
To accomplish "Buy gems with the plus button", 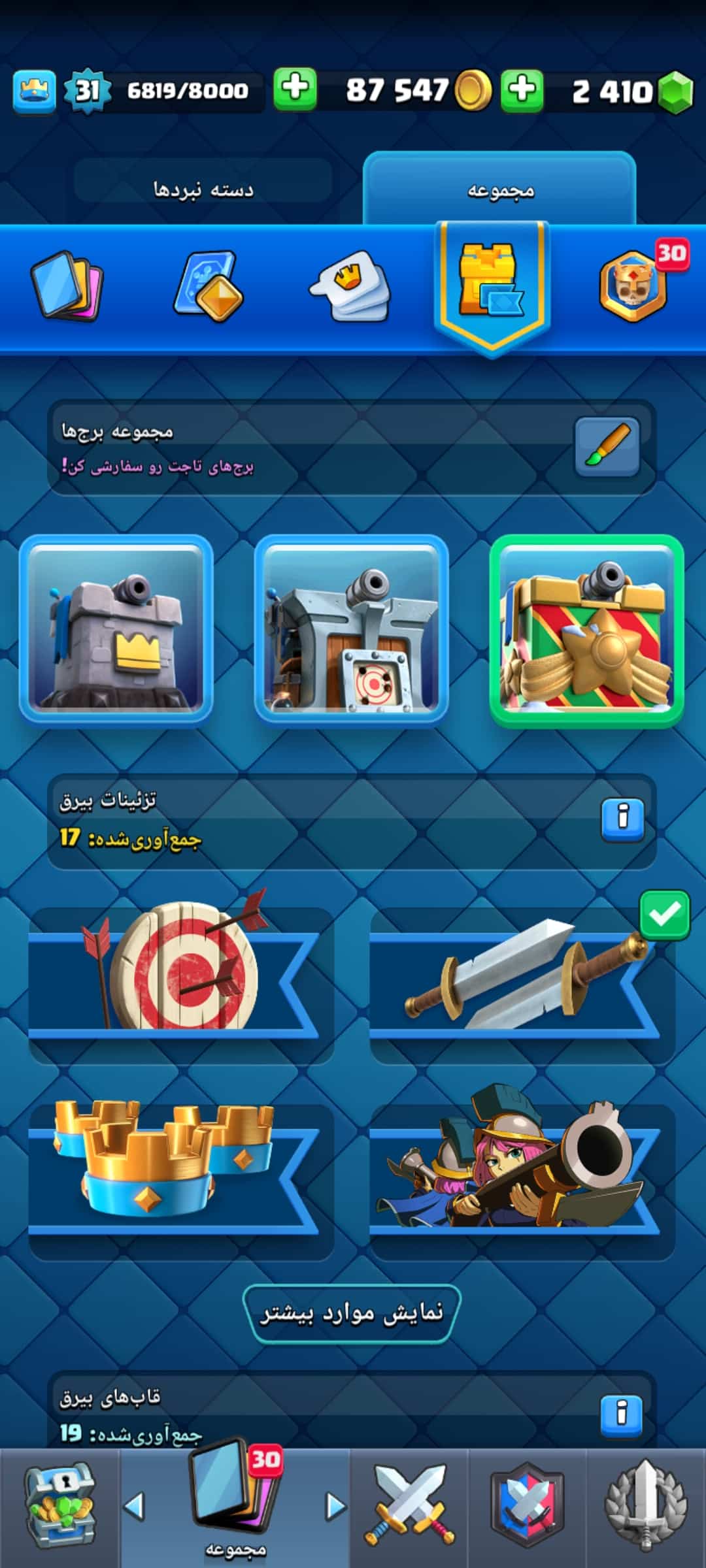I will [x=522, y=89].
